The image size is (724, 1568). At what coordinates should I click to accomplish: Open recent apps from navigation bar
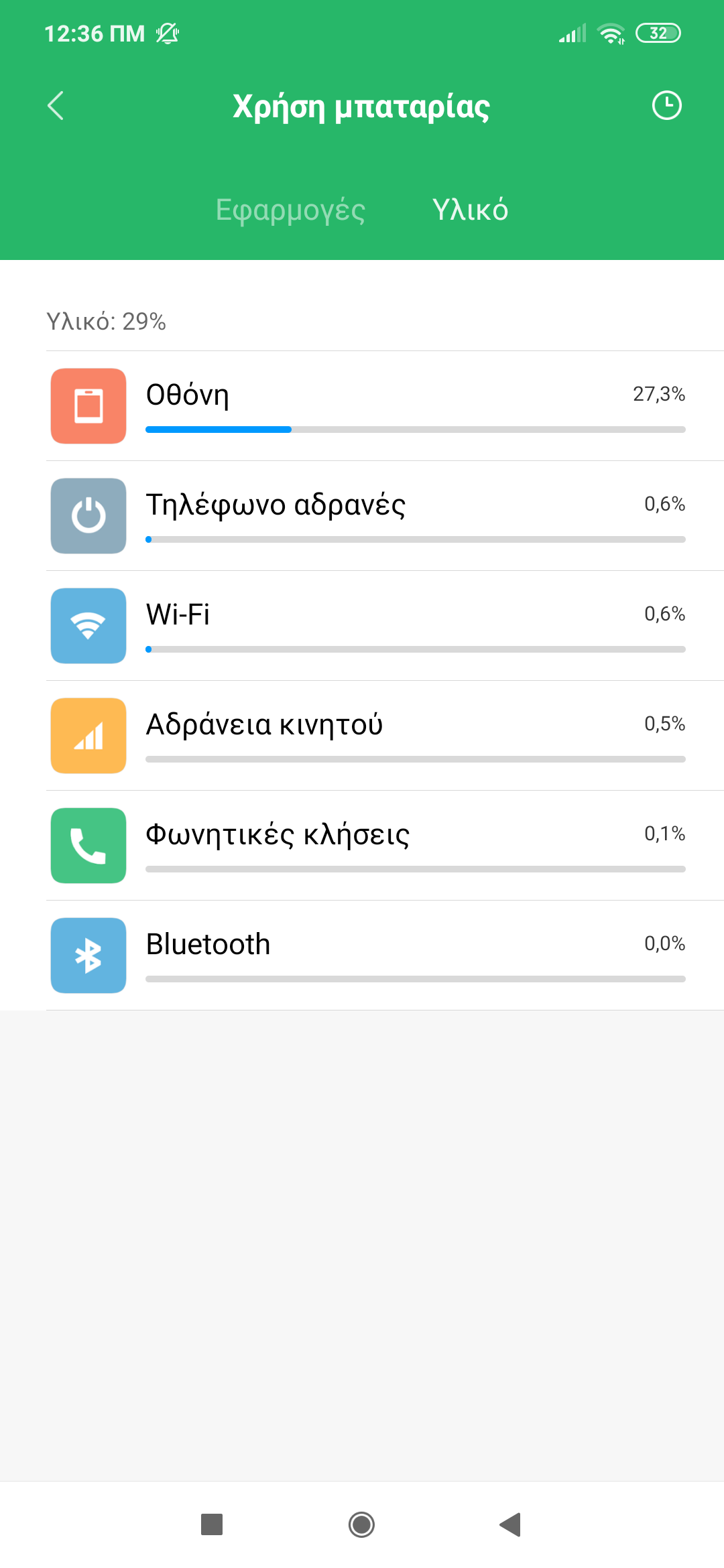[x=212, y=1524]
